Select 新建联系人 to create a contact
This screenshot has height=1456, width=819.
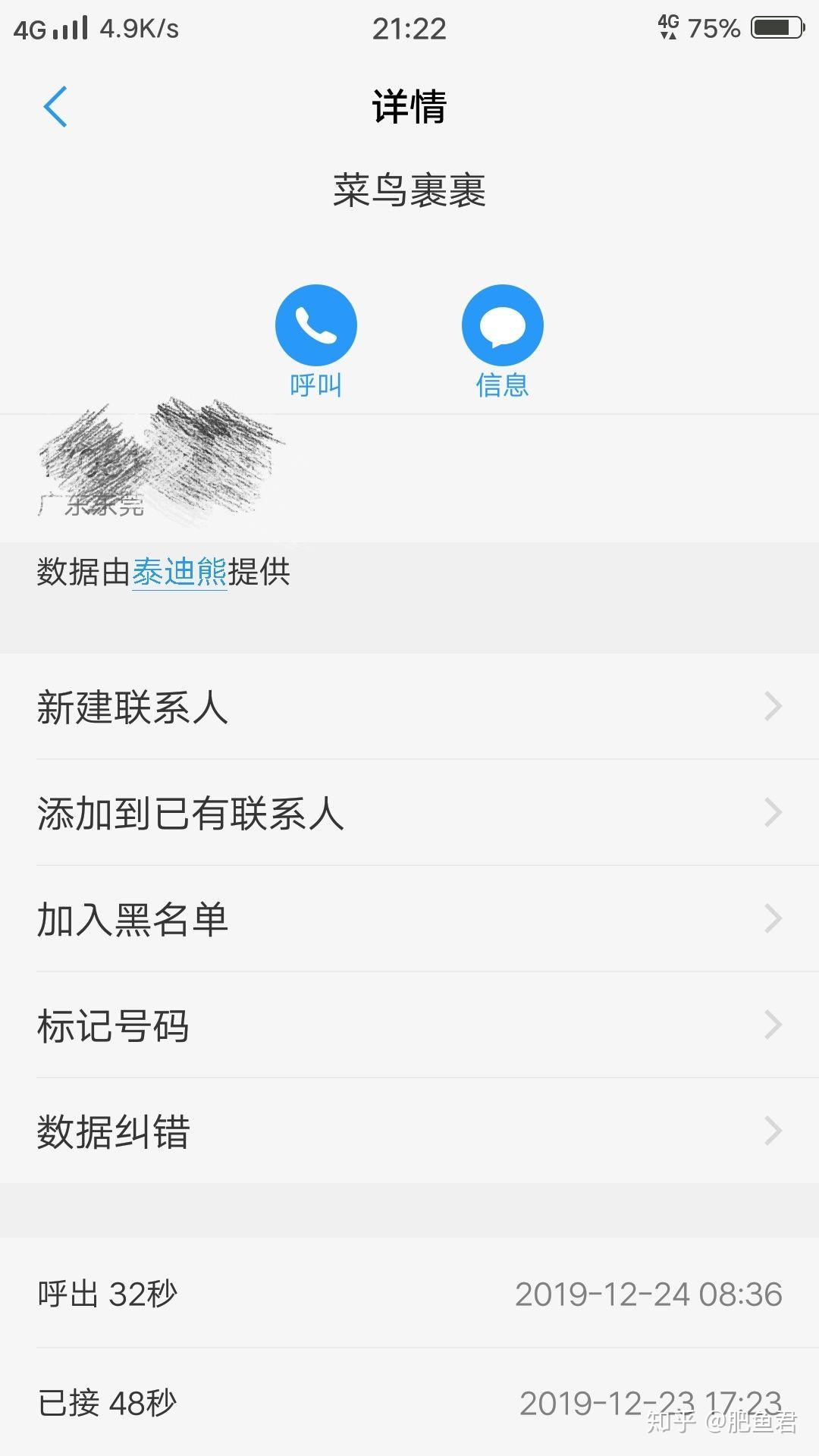tap(409, 707)
